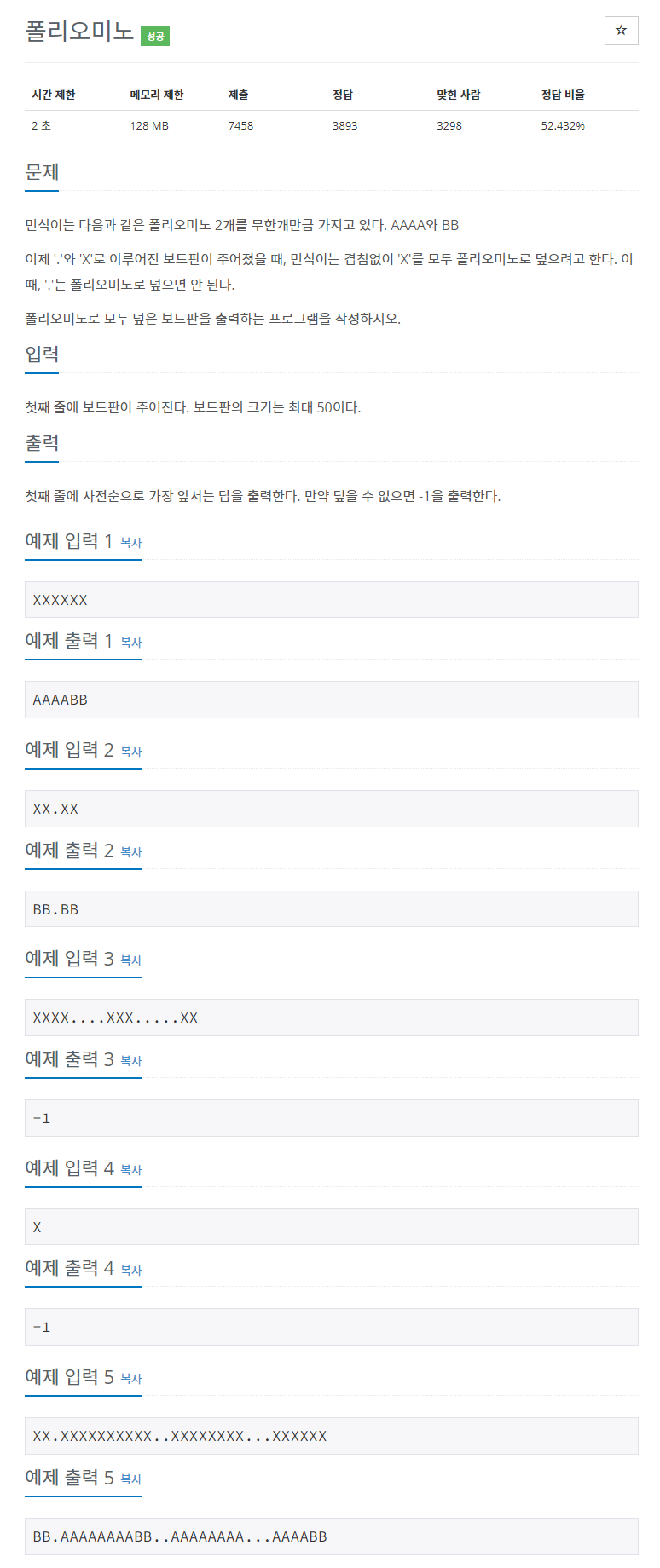Copy 예제 입력 2 with 복사
Viewport: 660px width, 1568px height.
131,752
